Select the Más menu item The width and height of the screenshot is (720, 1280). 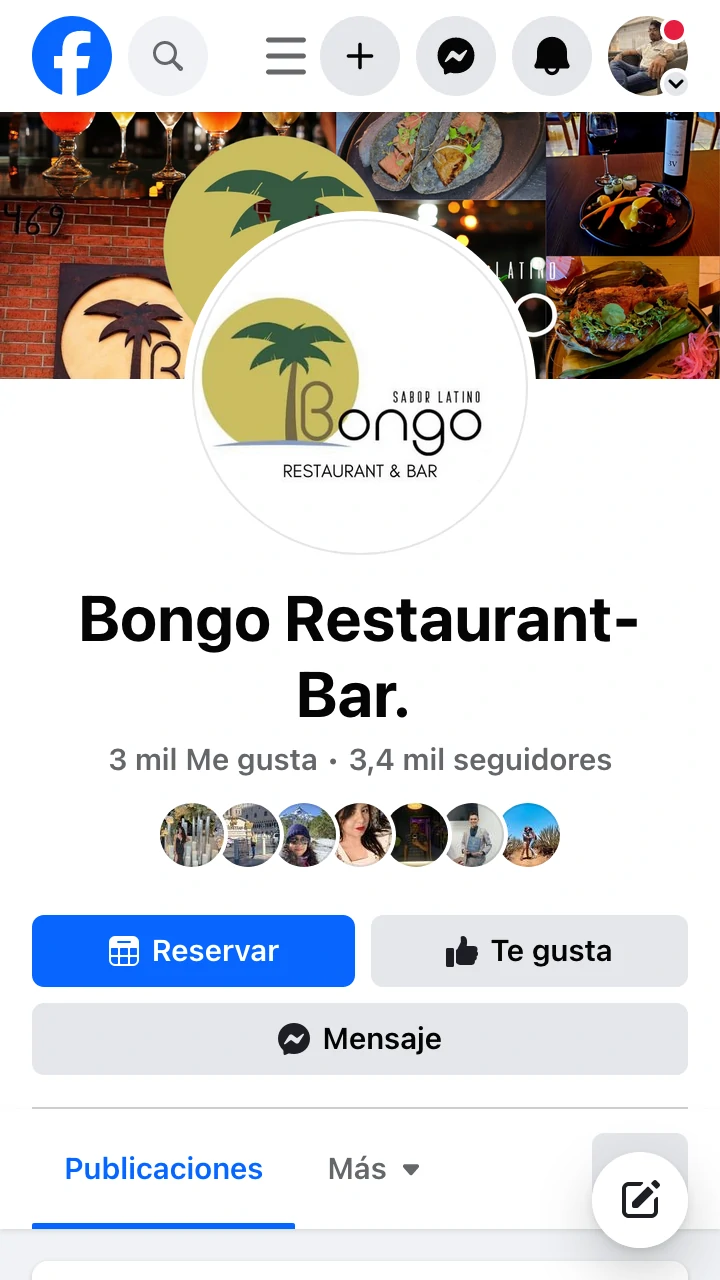coord(356,1168)
